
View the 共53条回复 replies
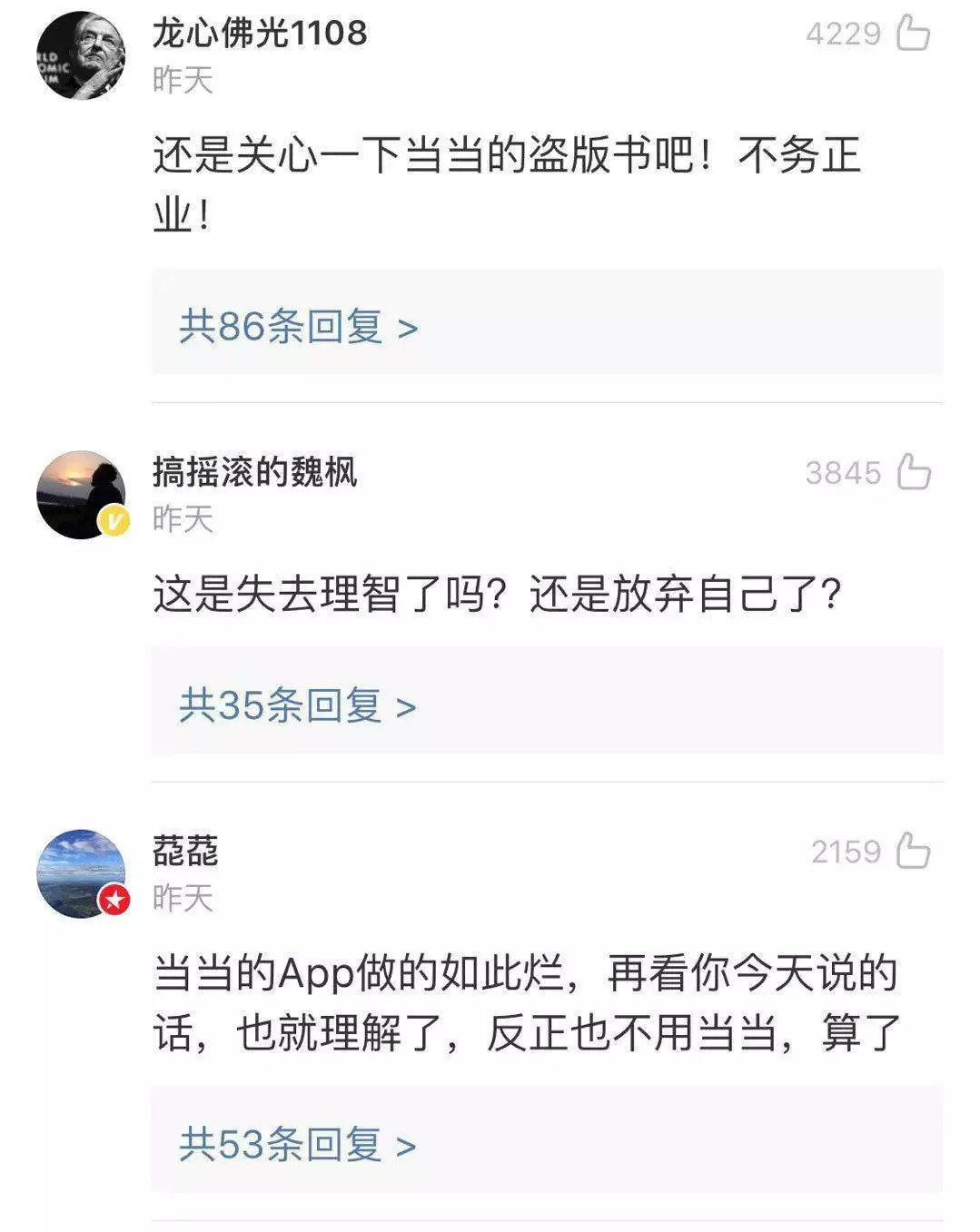click(298, 1144)
